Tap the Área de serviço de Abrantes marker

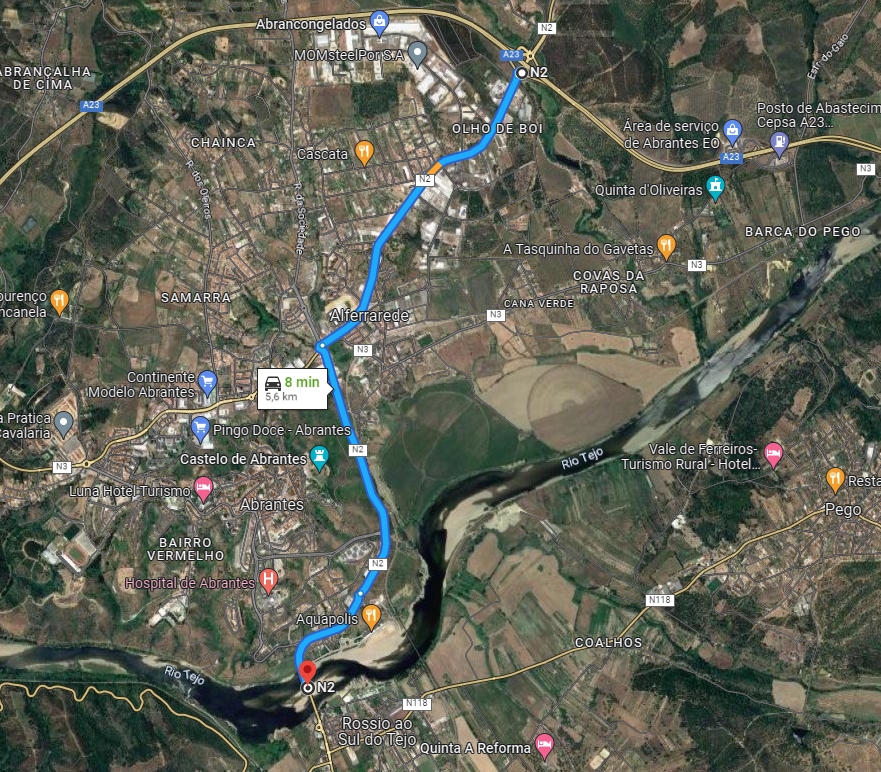pos(733,128)
